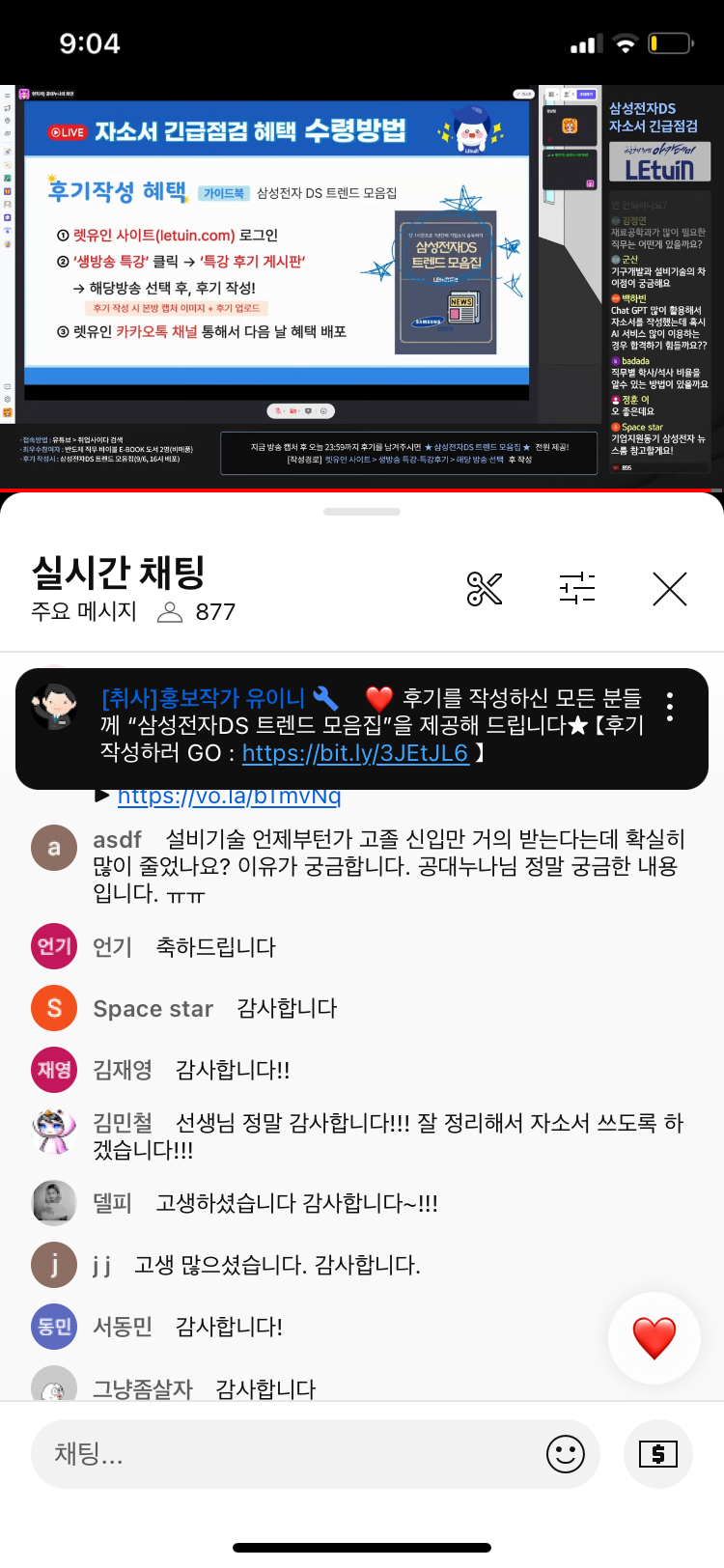This screenshot has height=1568, width=724.
Task: Open the vo.la link in chat
Action: click(229, 798)
